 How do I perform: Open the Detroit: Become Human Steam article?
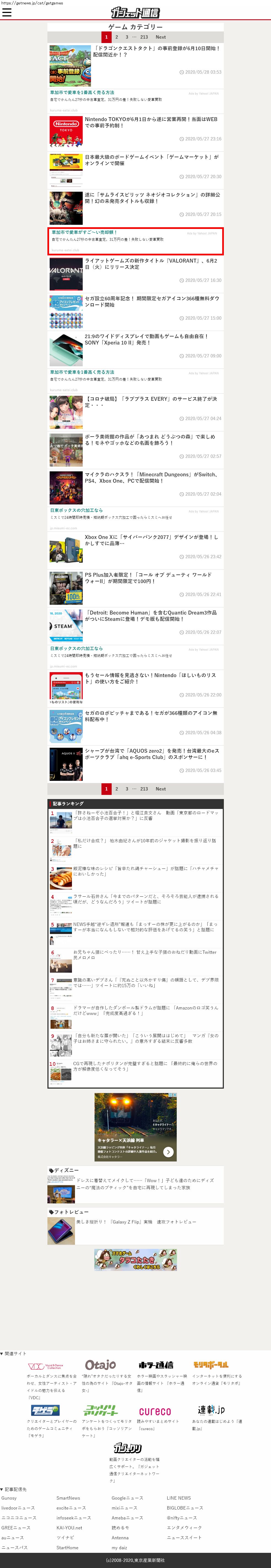[151, 615]
